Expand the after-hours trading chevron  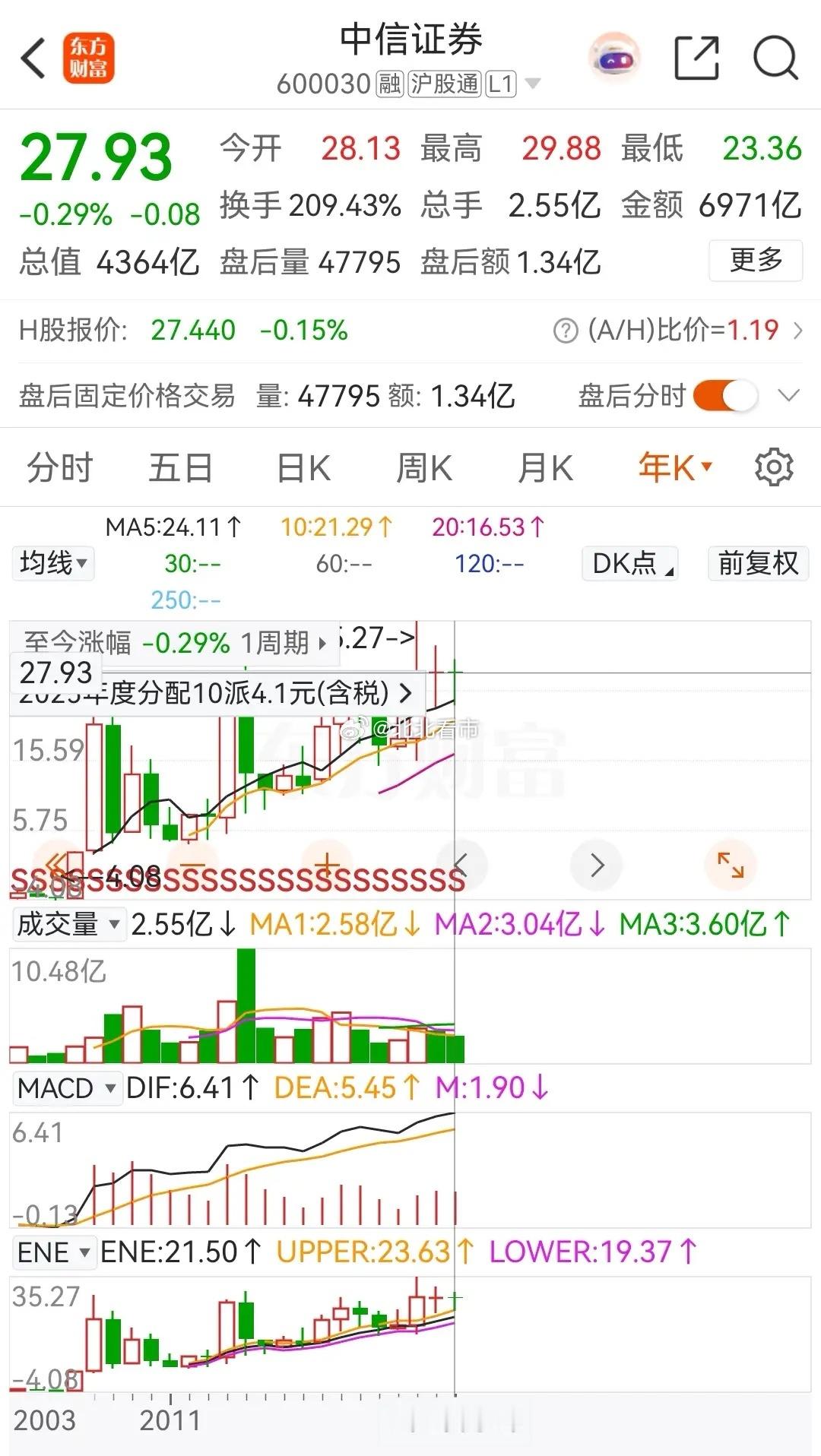pos(789,396)
